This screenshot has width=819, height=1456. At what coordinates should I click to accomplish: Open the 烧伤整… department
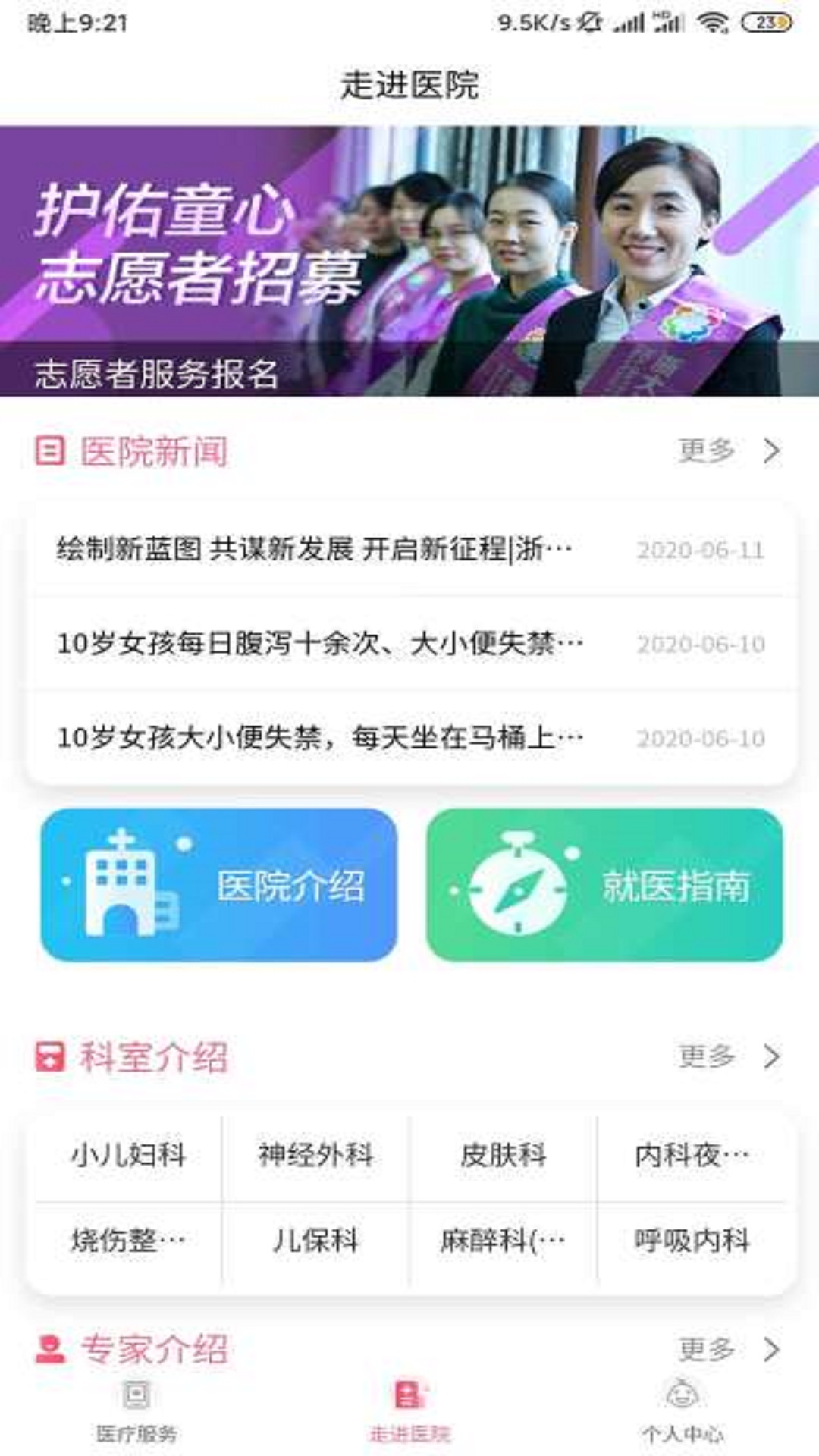click(128, 1241)
